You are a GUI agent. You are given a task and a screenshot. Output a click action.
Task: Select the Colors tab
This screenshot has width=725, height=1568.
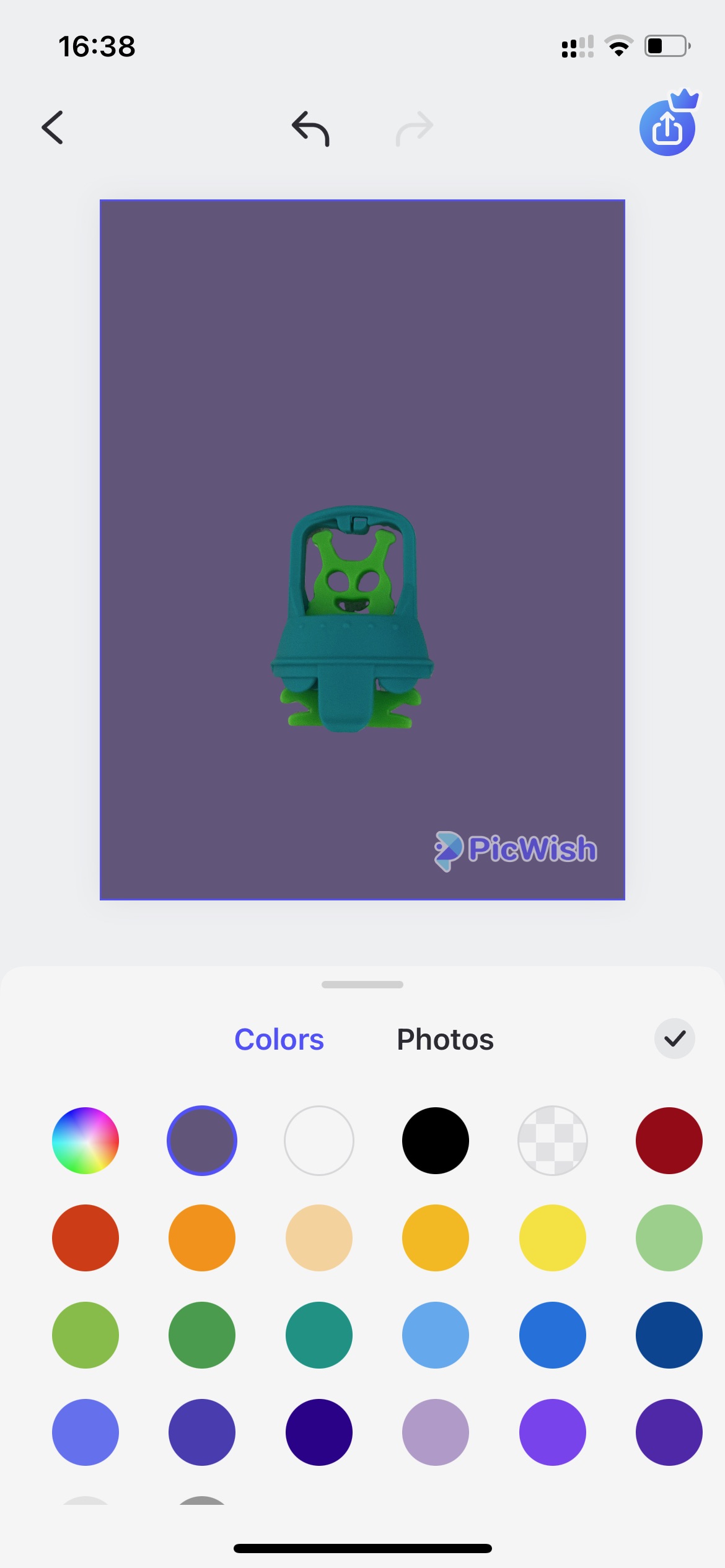279,1039
